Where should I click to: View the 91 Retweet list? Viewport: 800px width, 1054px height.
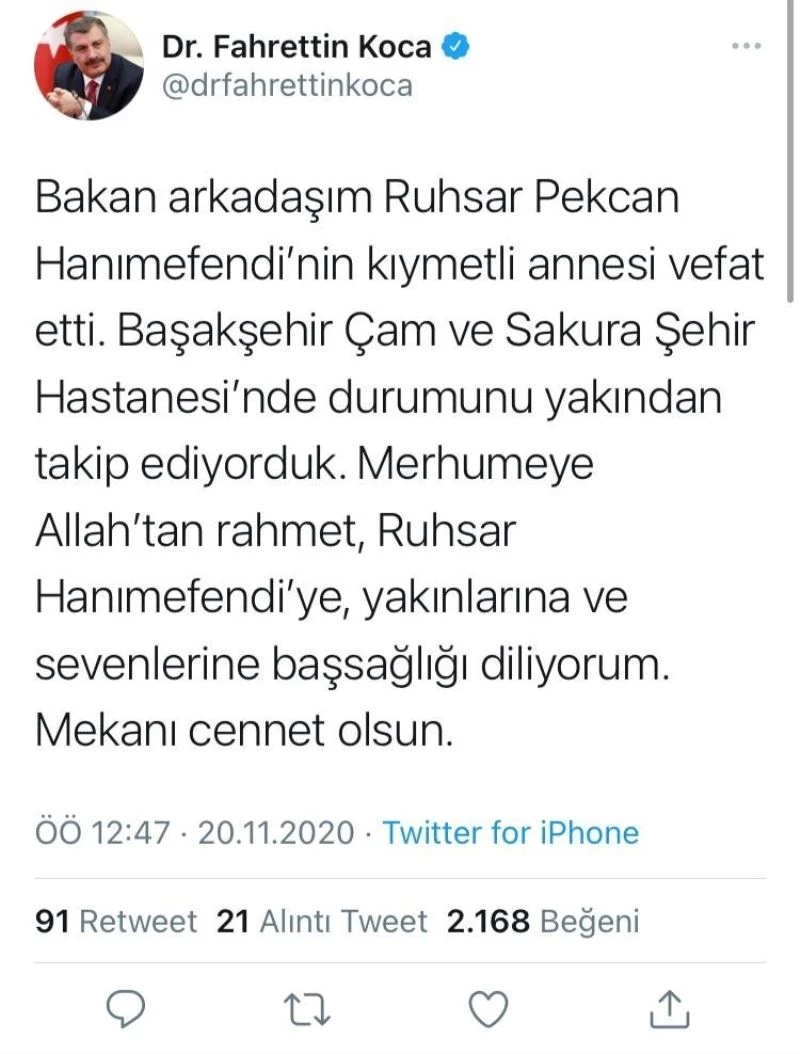pyautogui.click(x=116, y=921)
